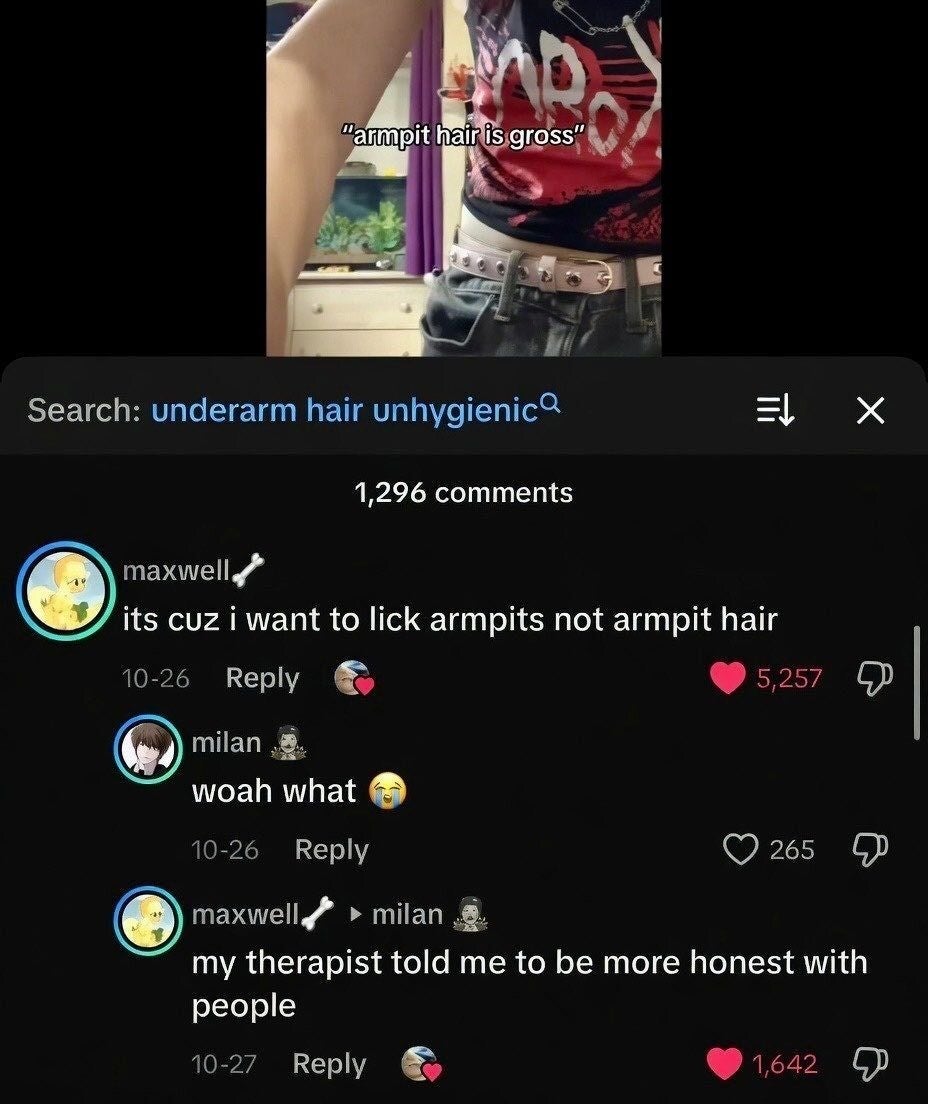Close the comments panel
This screenshot has width=928, height=1104.
871,410
